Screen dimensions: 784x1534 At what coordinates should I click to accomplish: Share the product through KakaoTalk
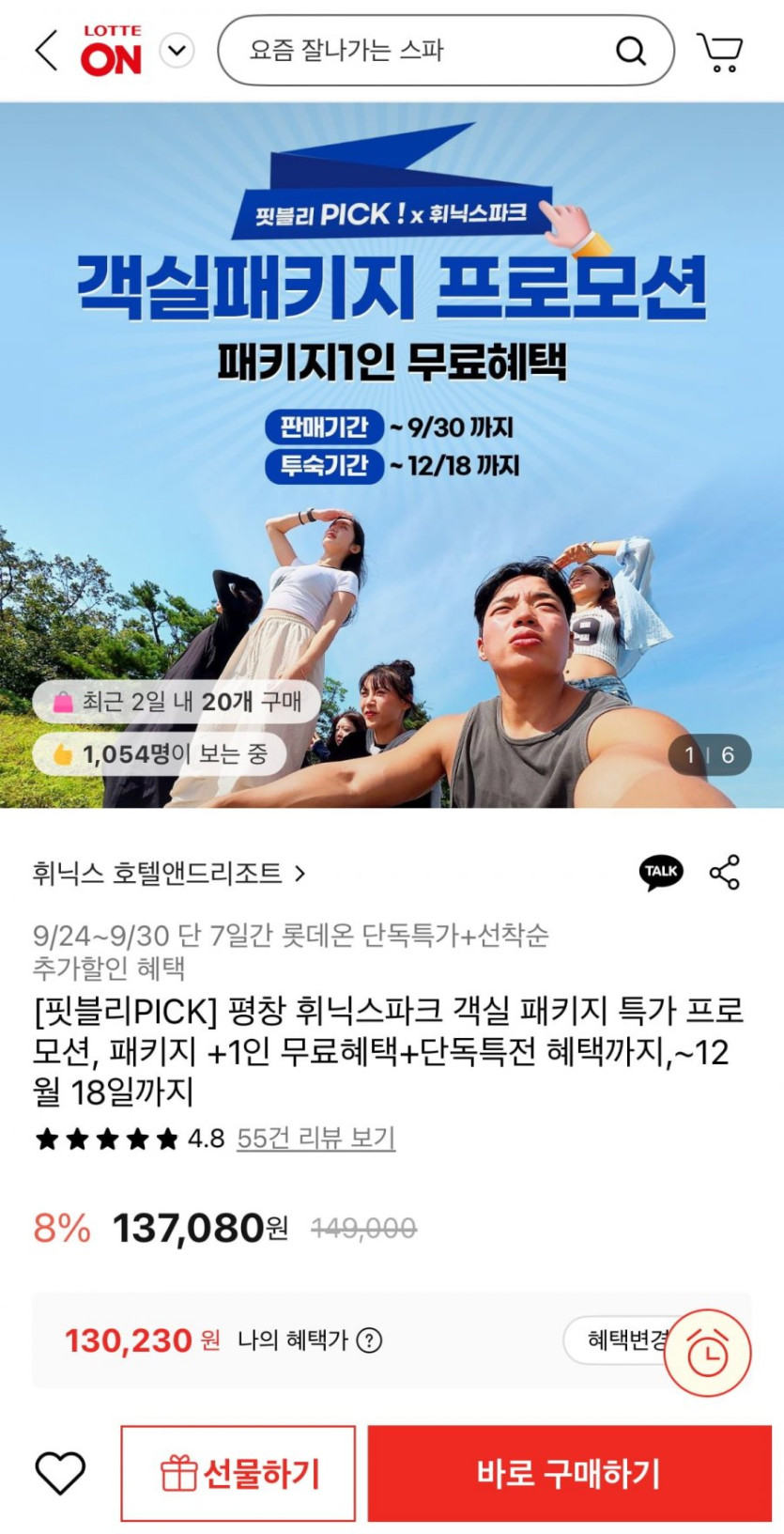click(661, 873)
